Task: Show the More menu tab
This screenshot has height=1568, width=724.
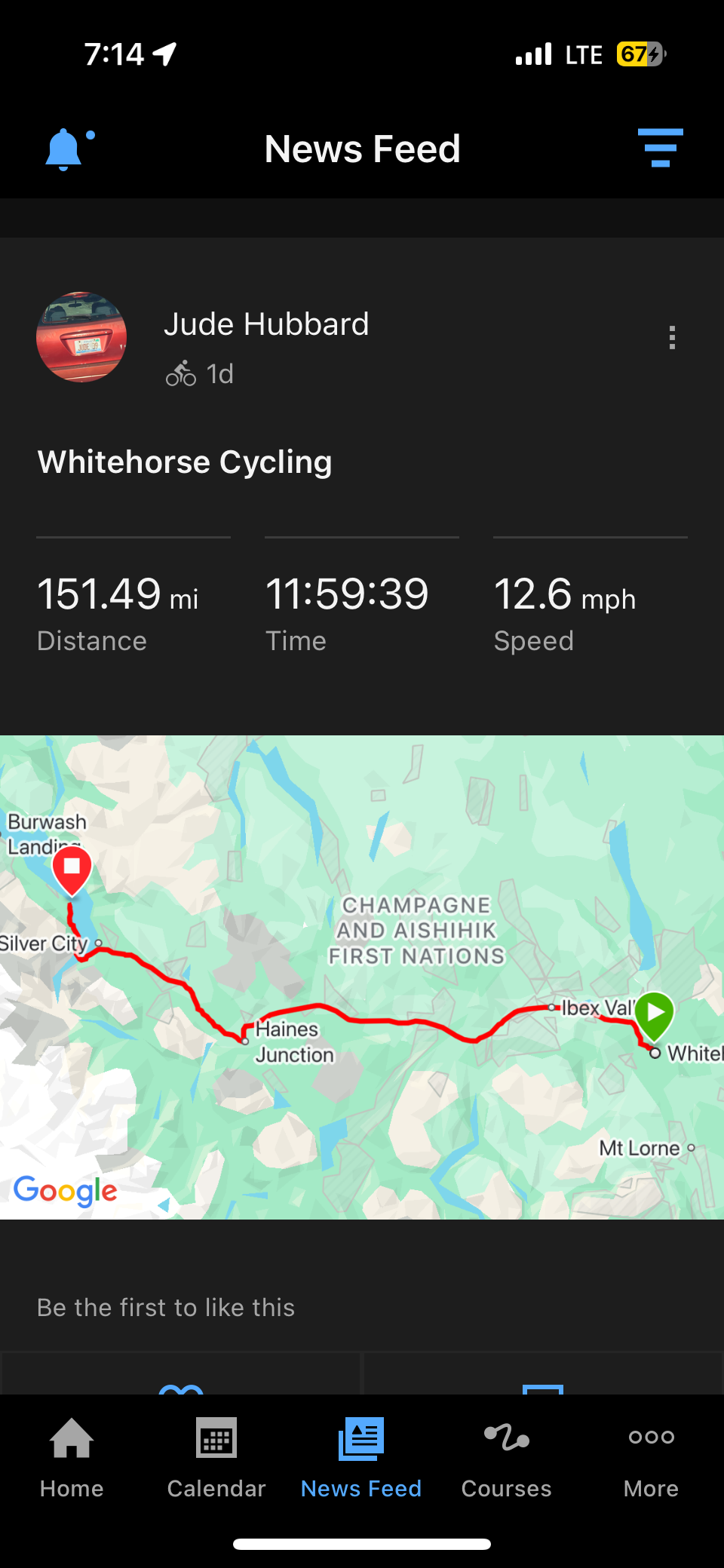Action: point(651,1457)
